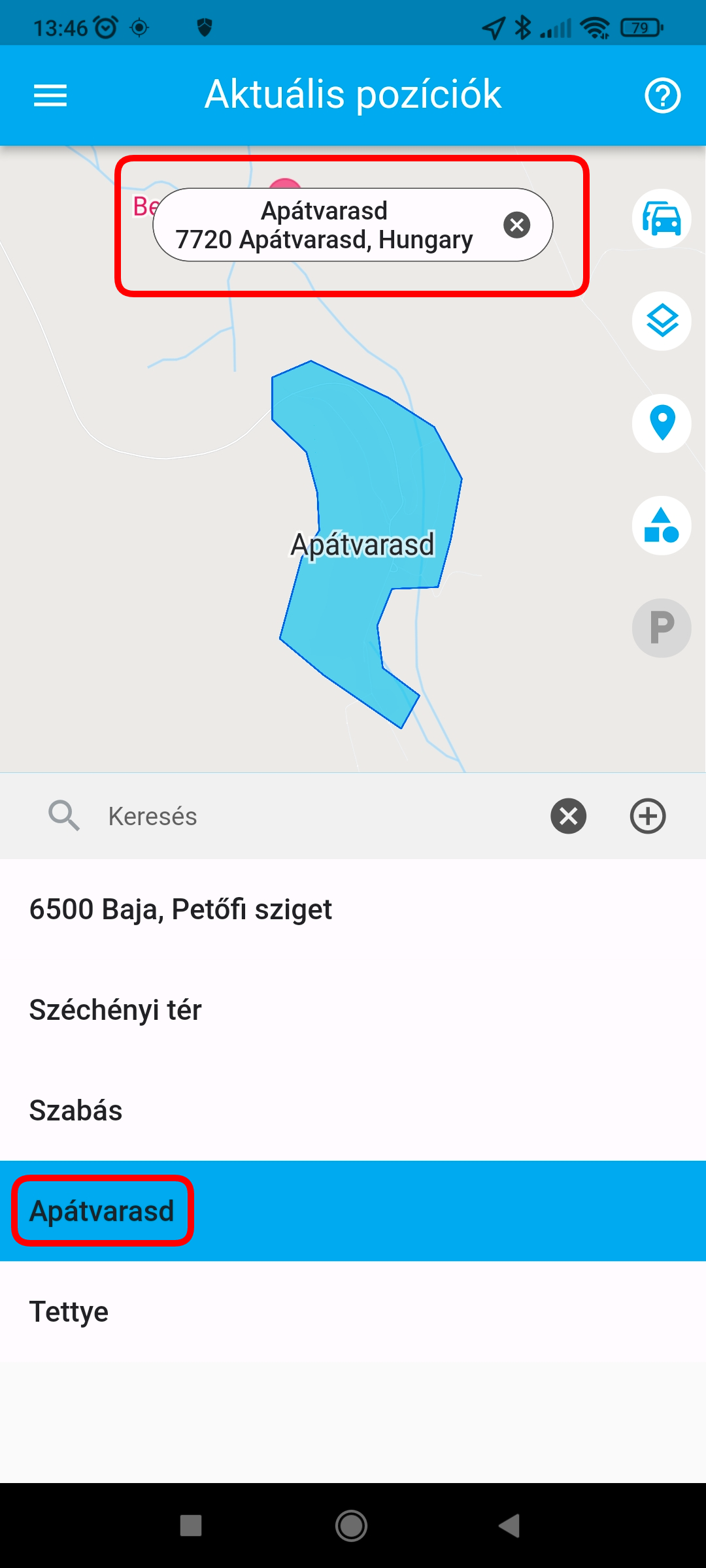Open the help question mark

tap(662, 95)
